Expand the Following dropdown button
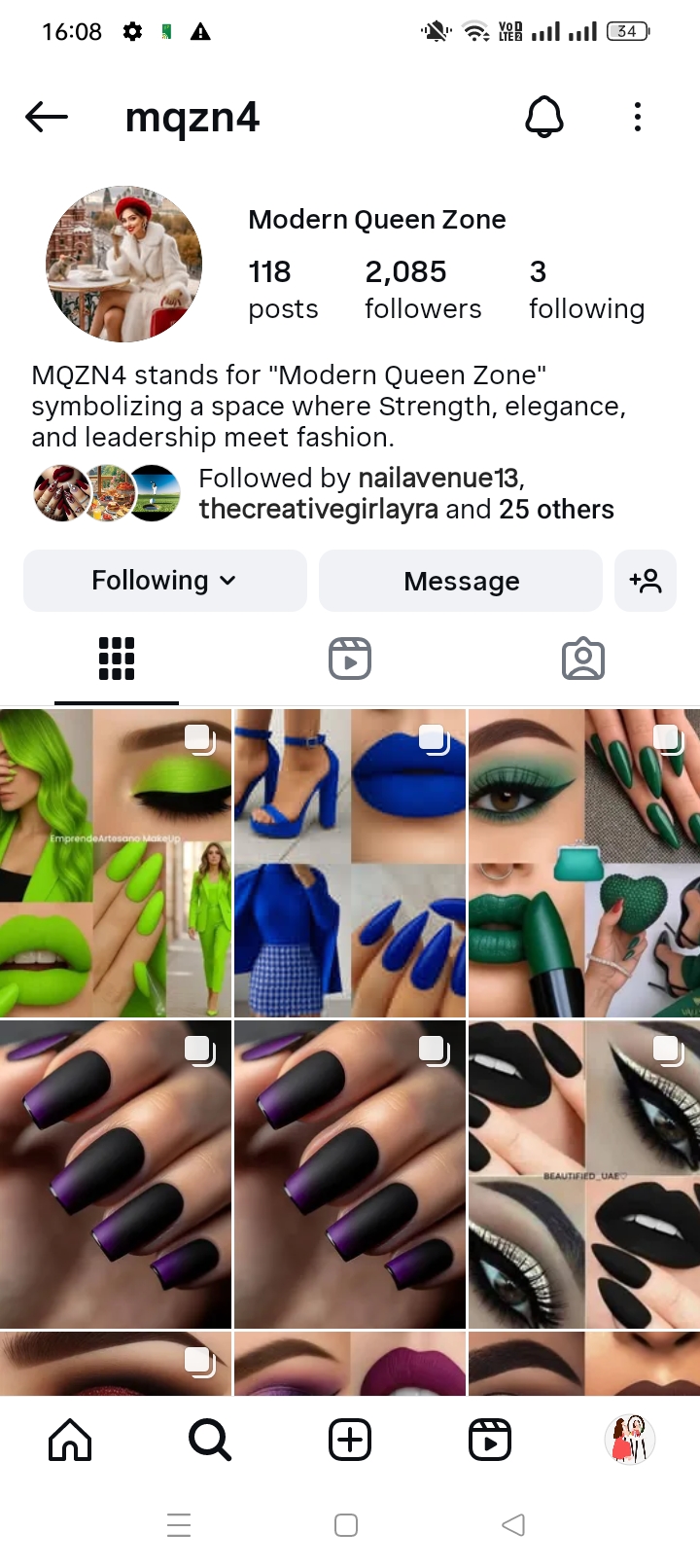This screenshot has height=1568, width=700. click(x=165, y=581)
